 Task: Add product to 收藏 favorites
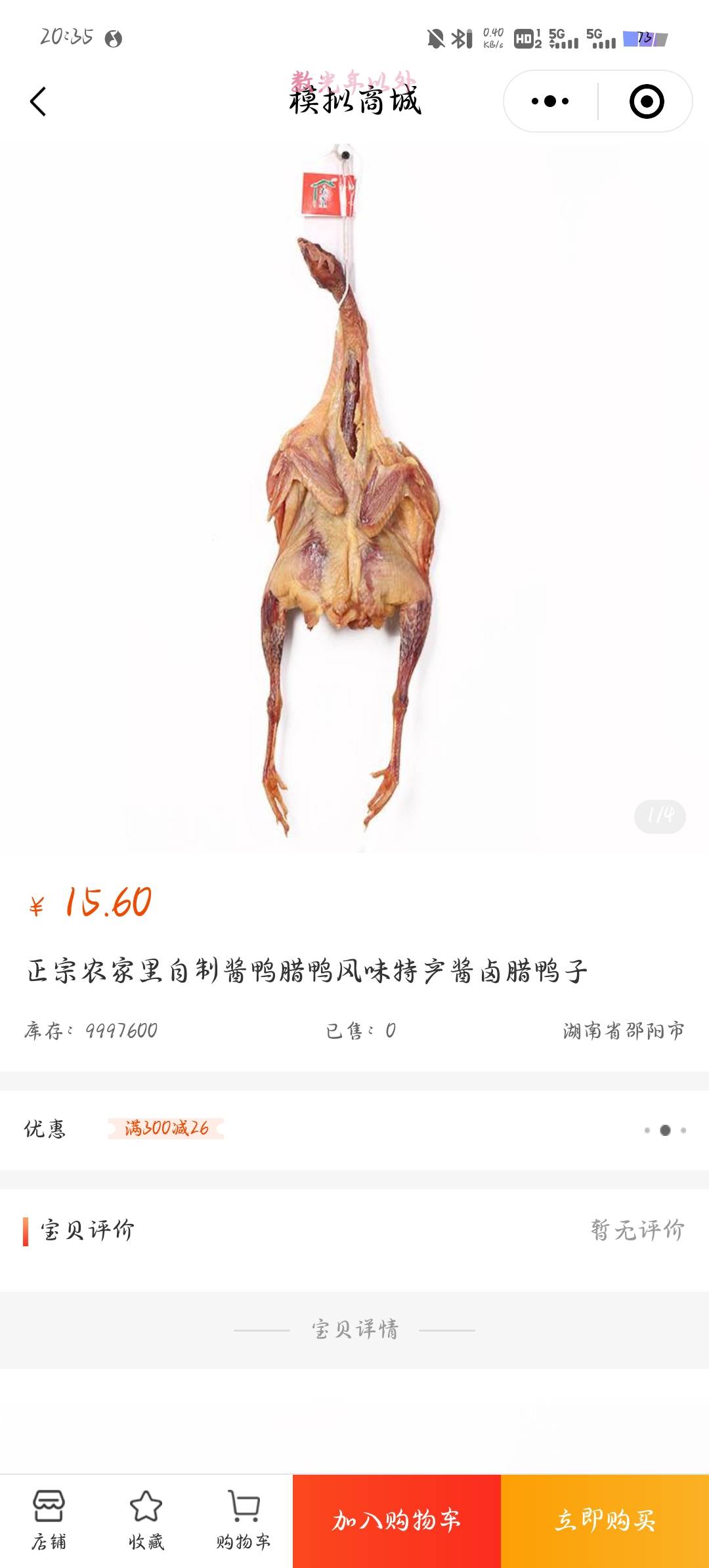(x=146, y=1519)
